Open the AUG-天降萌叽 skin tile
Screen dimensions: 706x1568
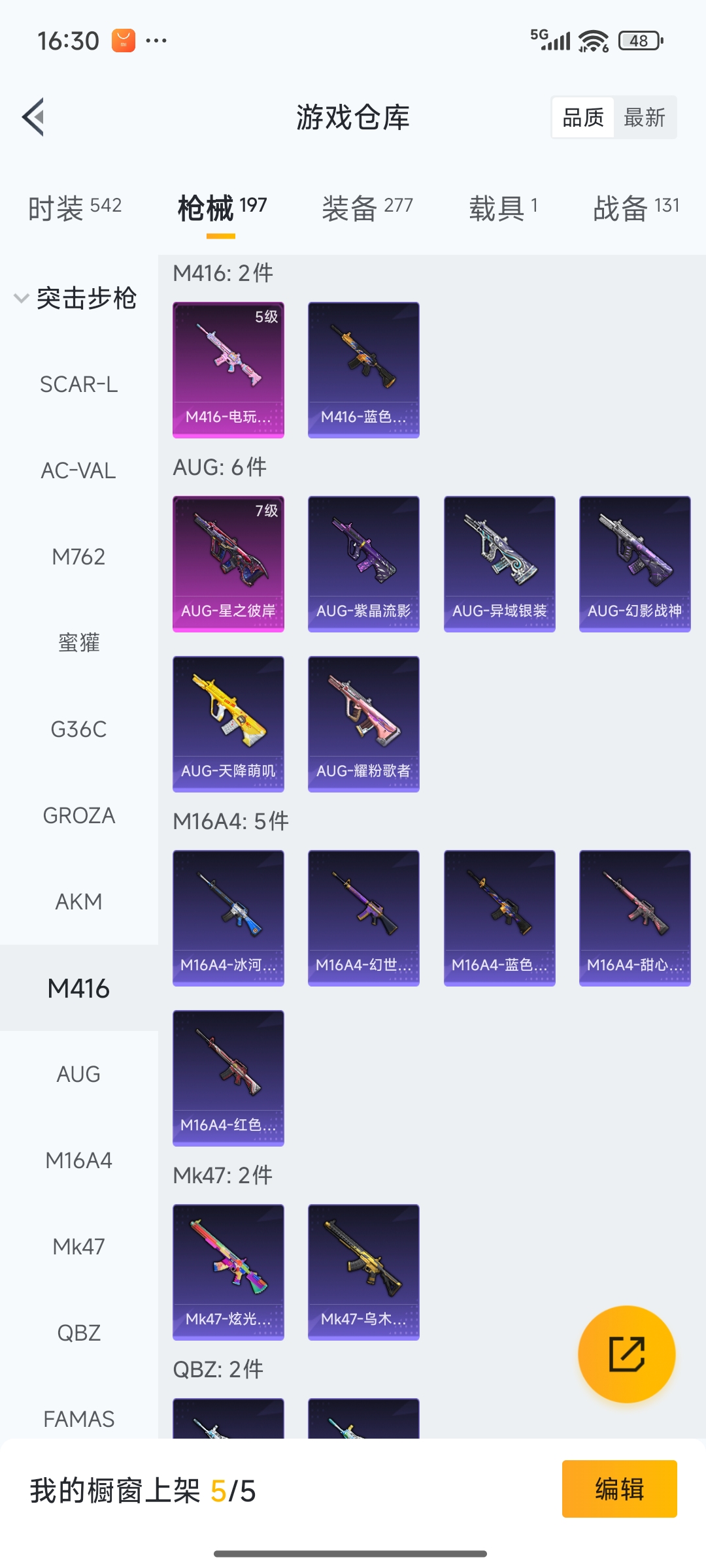[228, 723]
